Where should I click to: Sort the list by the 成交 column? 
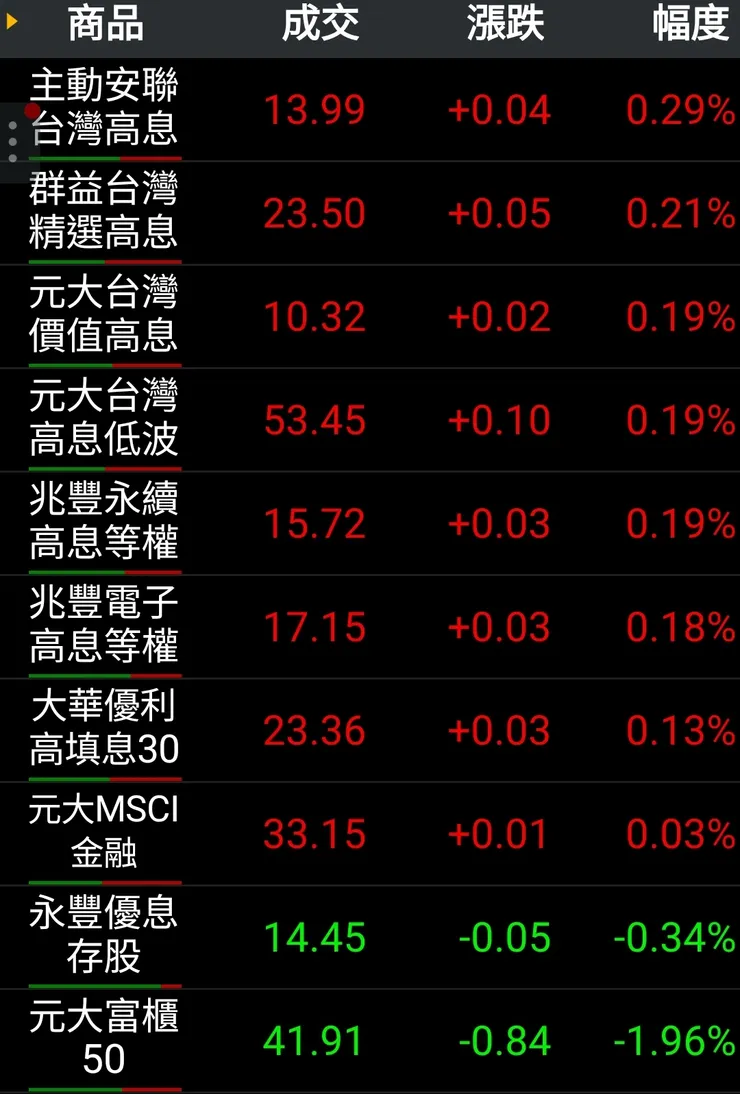[x=320, y=27]
